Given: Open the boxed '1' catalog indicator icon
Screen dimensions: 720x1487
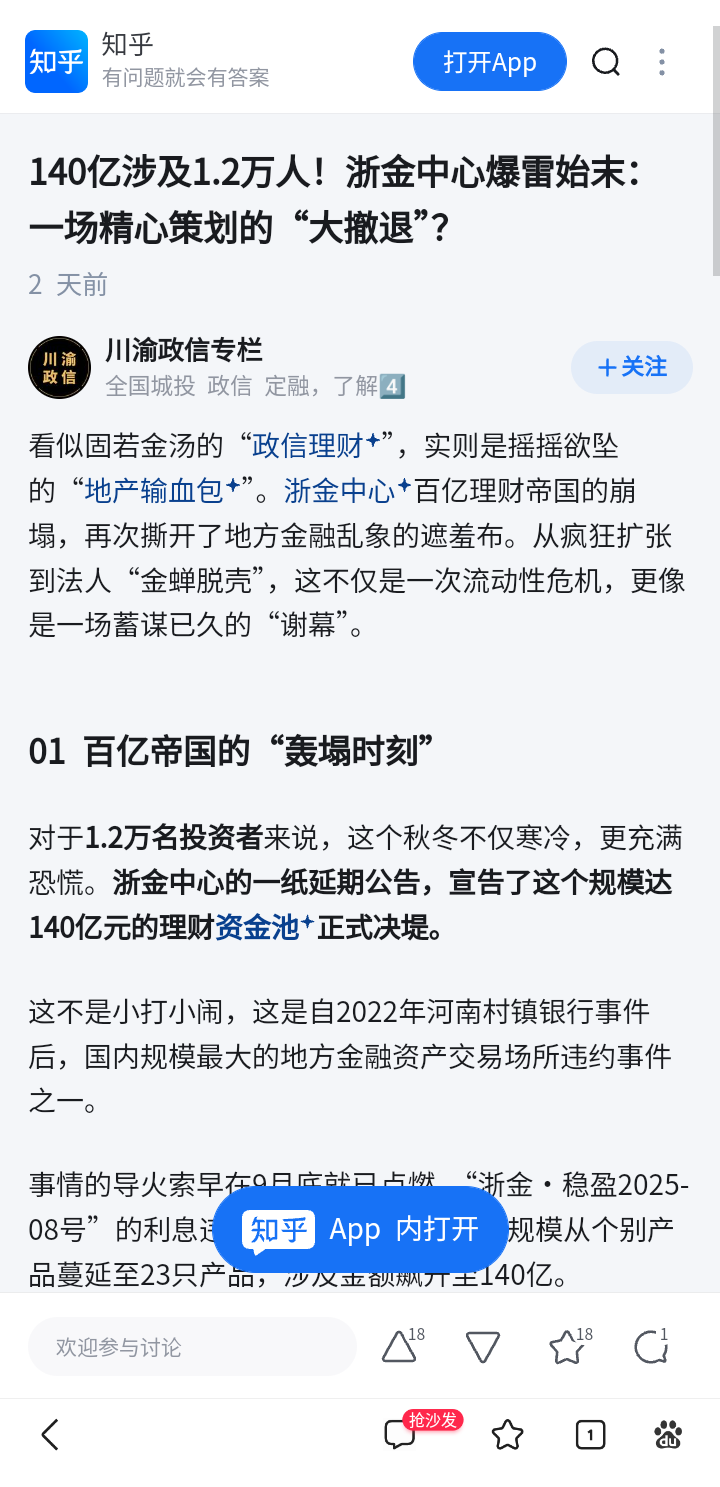Looking at the screenshot, I should (589, 1434).
